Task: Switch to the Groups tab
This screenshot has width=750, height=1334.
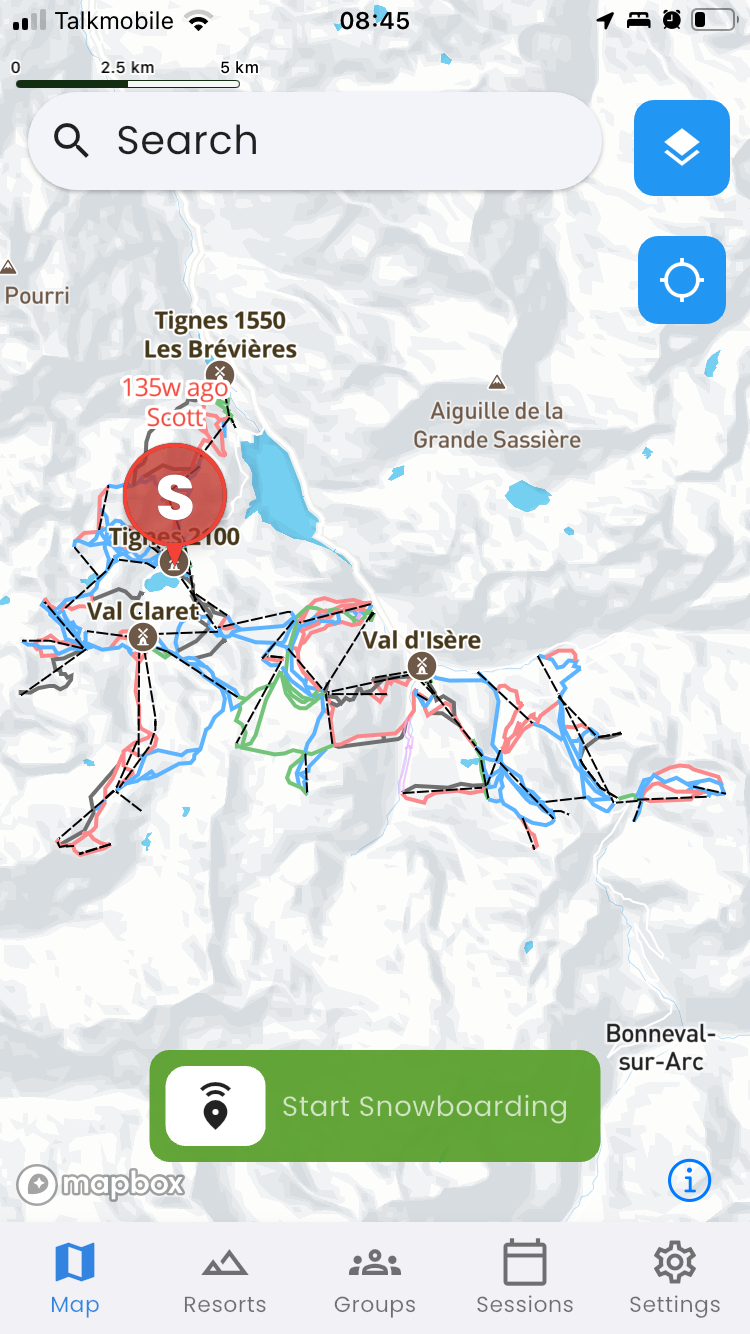Action: 375,1278
